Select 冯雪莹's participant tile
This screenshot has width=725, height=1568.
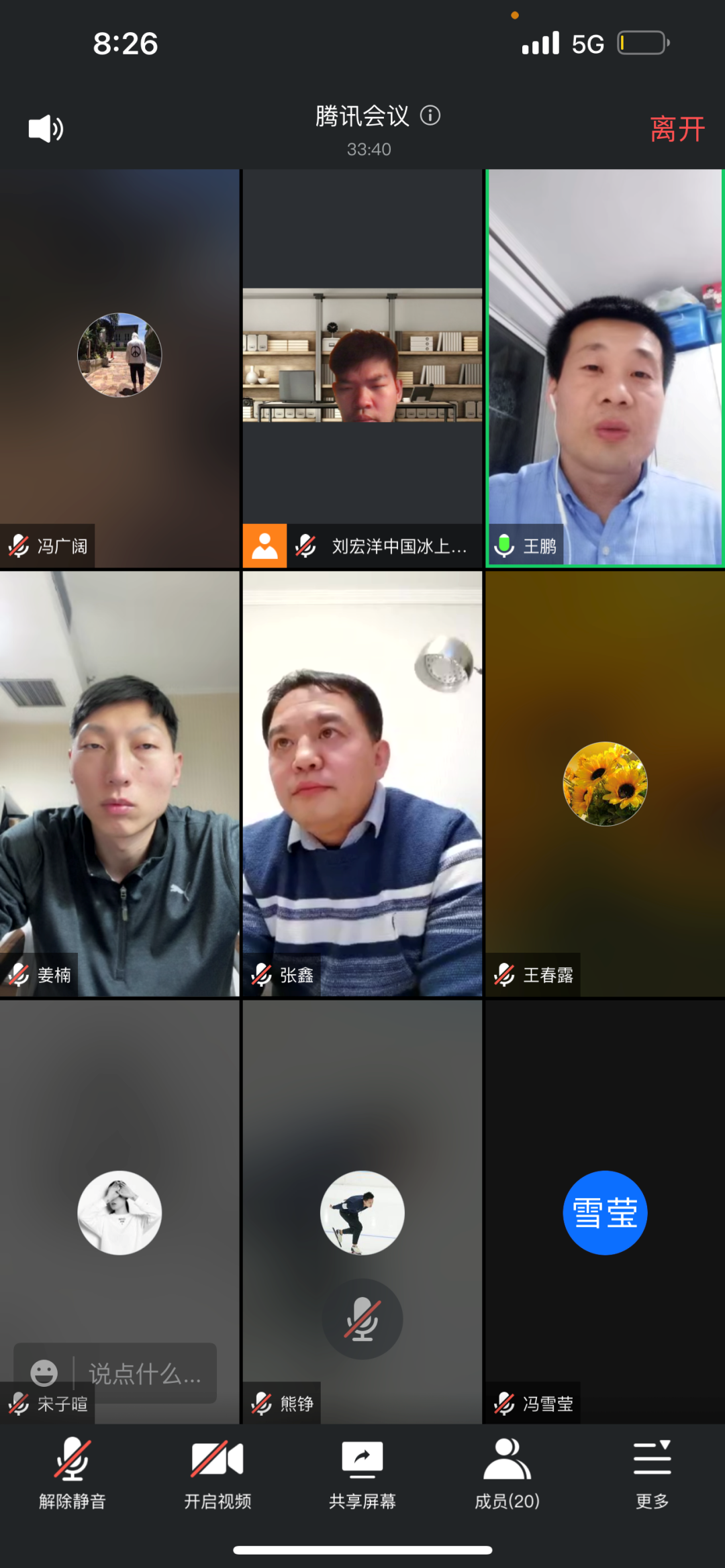[604, 1212]
